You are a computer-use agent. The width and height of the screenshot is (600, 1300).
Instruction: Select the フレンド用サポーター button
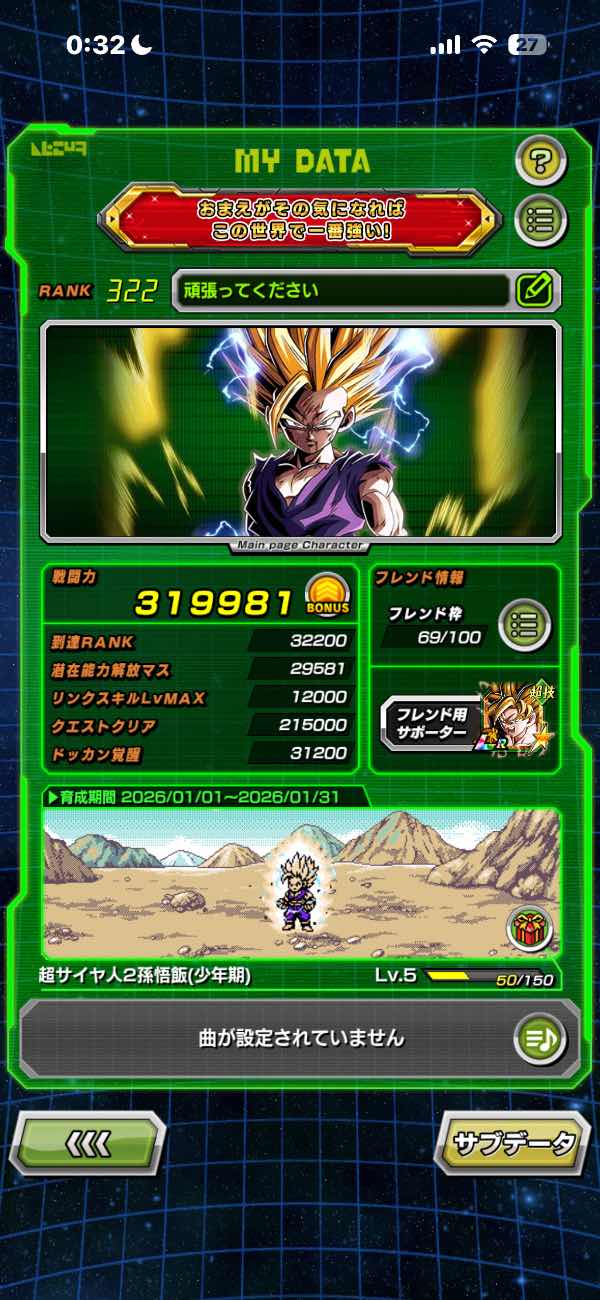pos(426,722)
